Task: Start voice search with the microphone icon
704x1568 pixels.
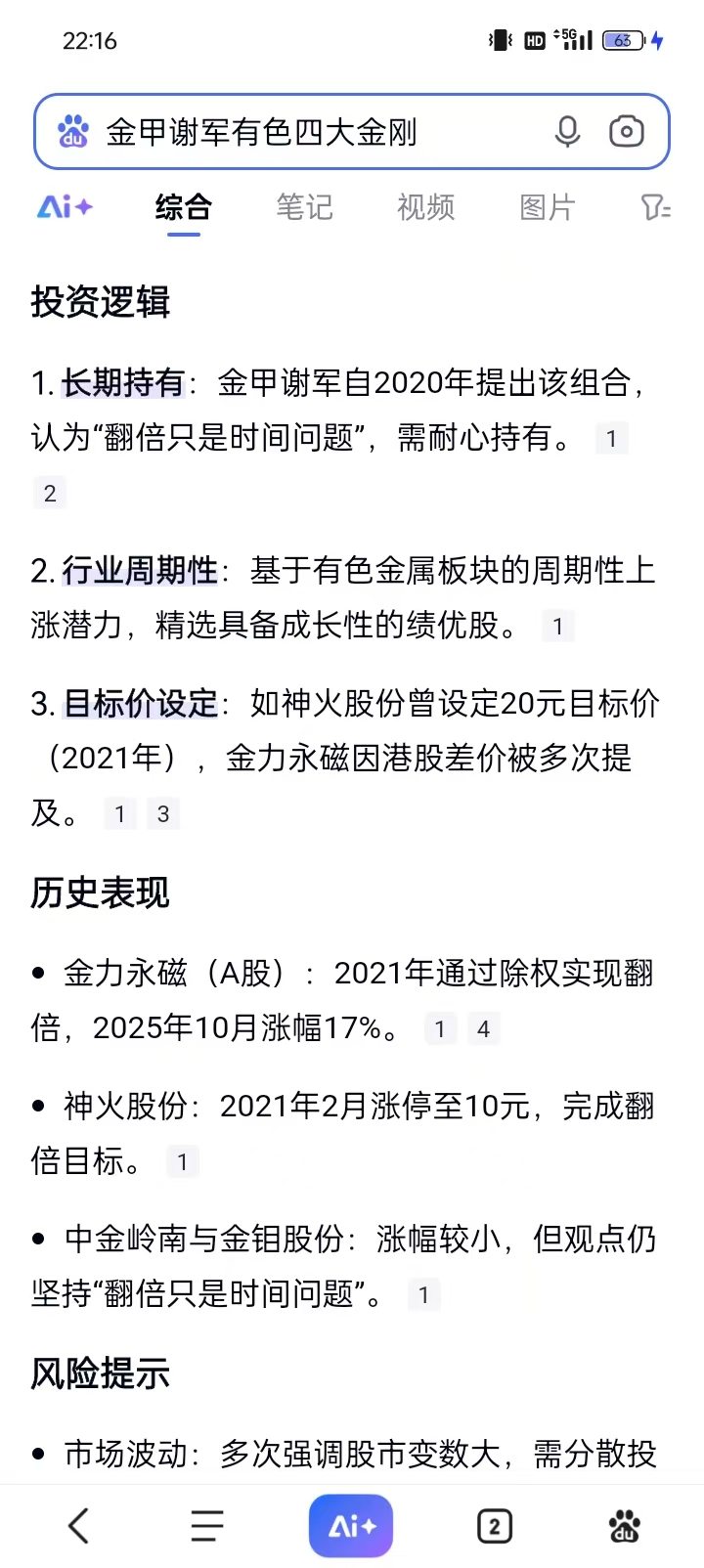Action: pos(567,132)
